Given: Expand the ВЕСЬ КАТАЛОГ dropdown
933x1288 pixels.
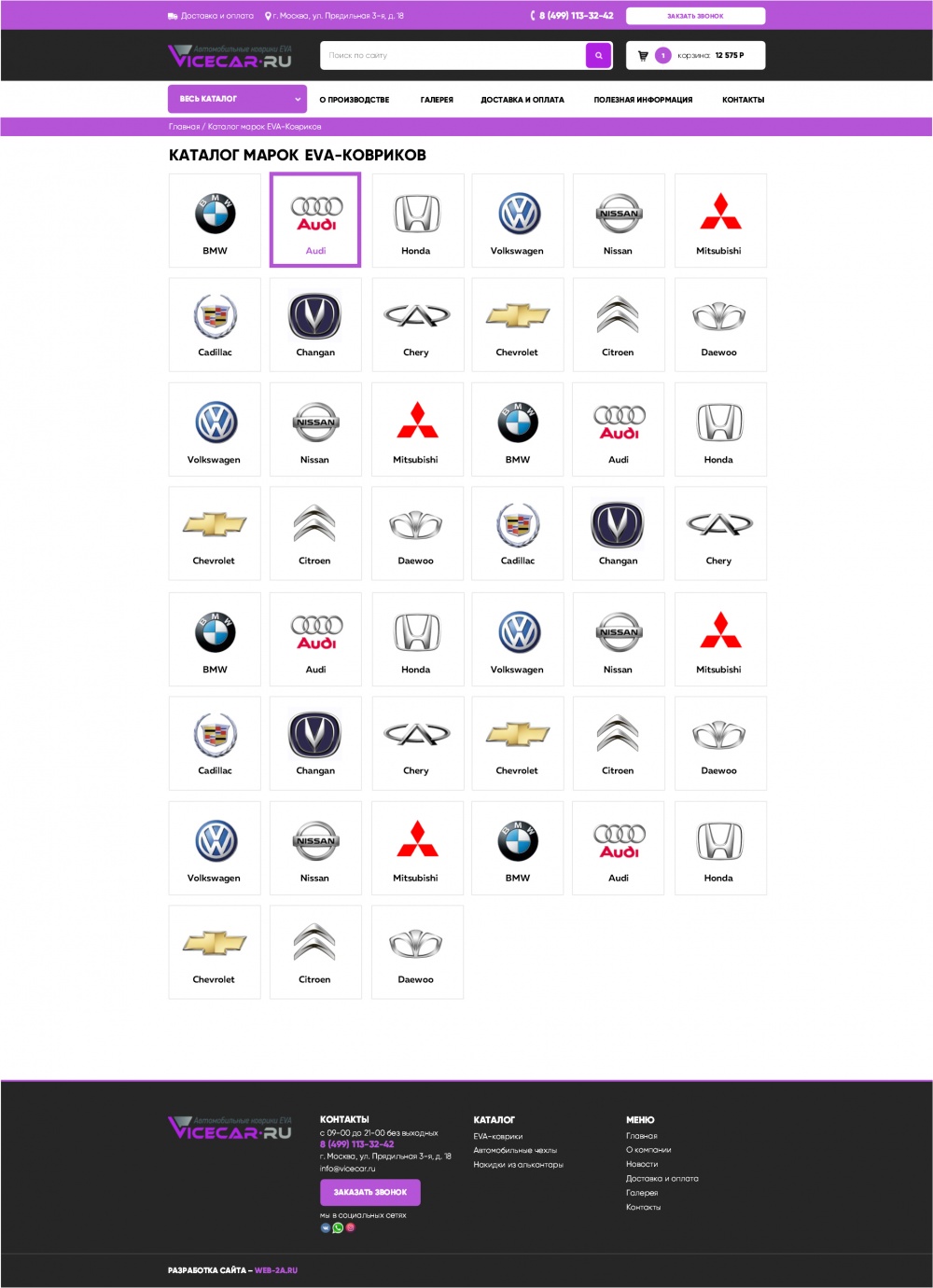Looking at the screenshot, I should [x=237, y=99].
